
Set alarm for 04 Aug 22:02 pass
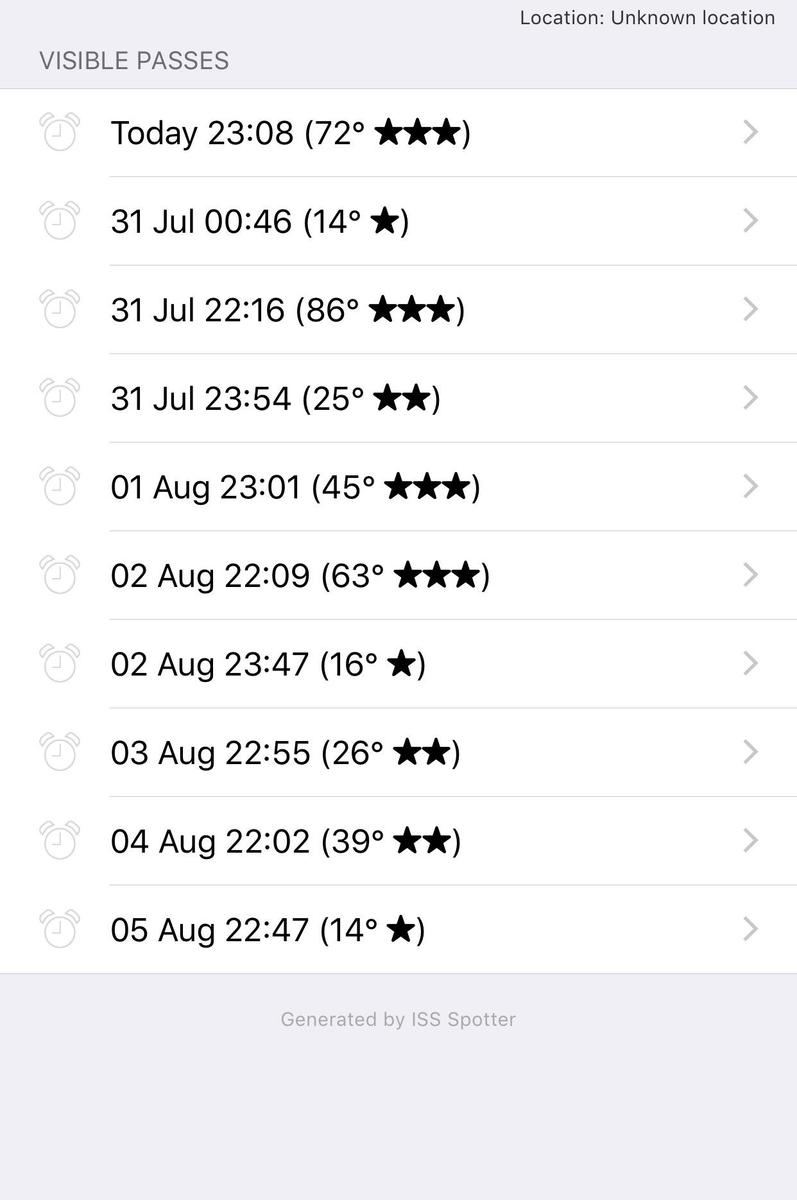click(x=59, y=841)
